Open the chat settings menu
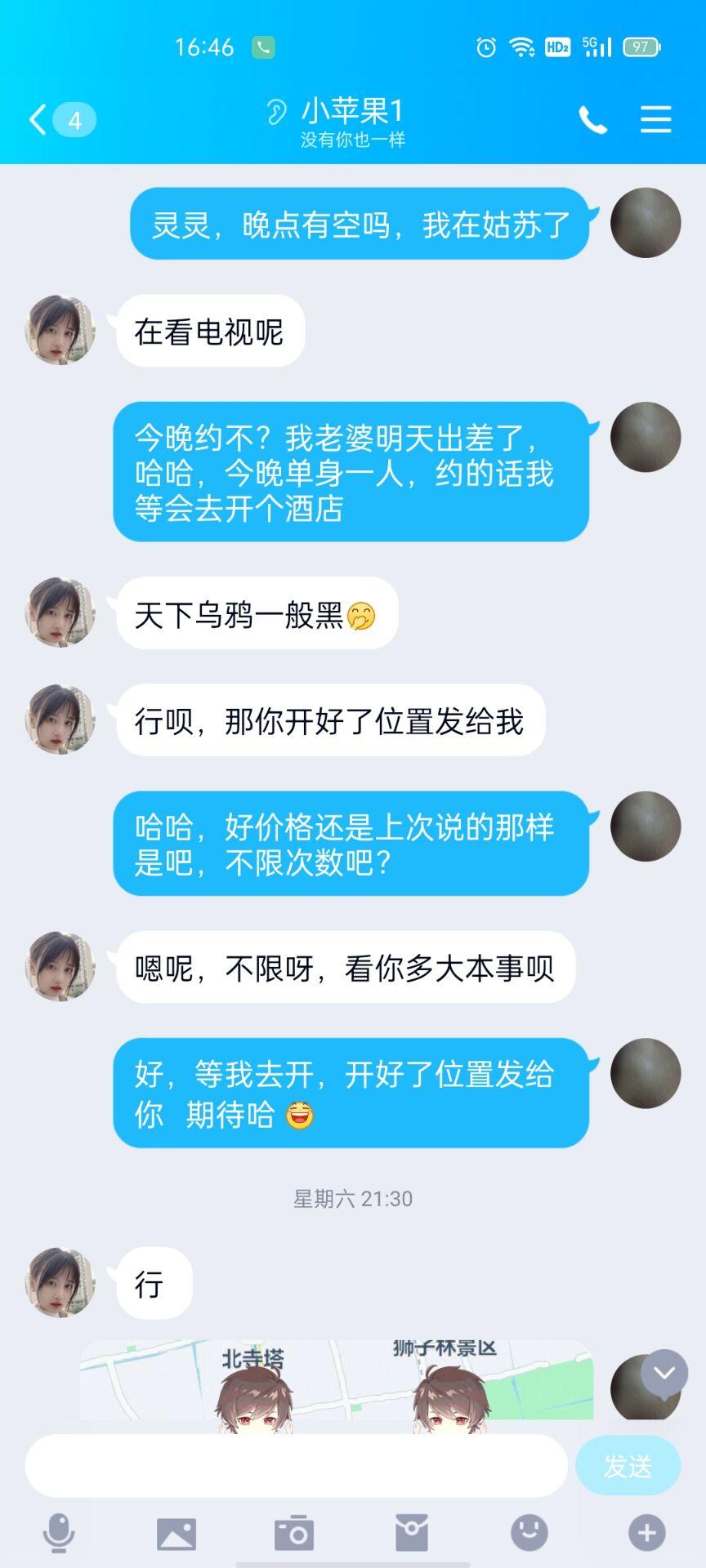 (655, 120)
